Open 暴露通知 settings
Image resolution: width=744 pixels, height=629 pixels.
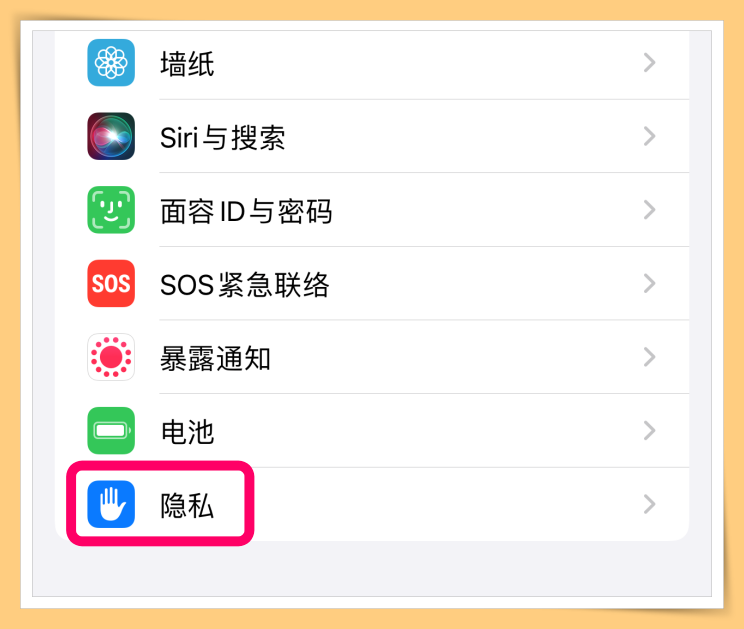coord(215,358)
